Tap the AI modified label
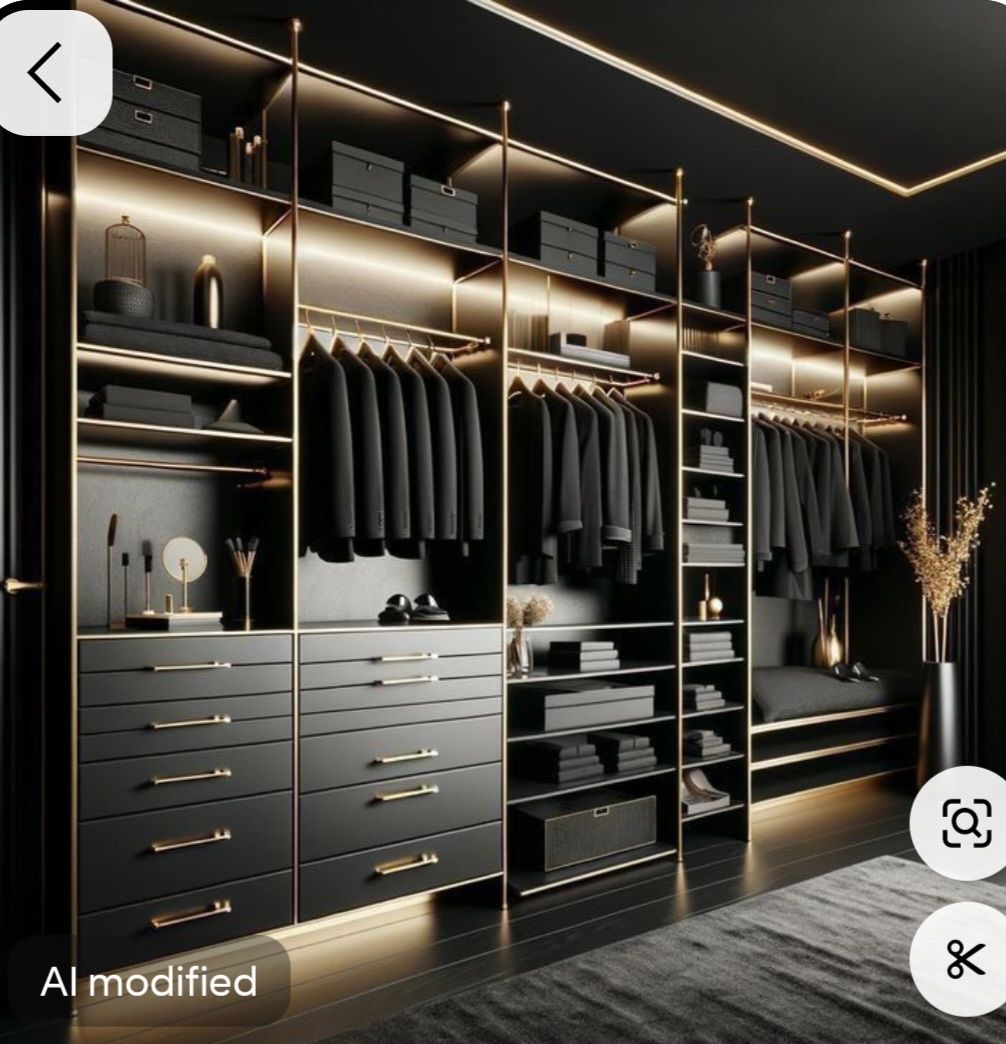 (x=148, y=981)
